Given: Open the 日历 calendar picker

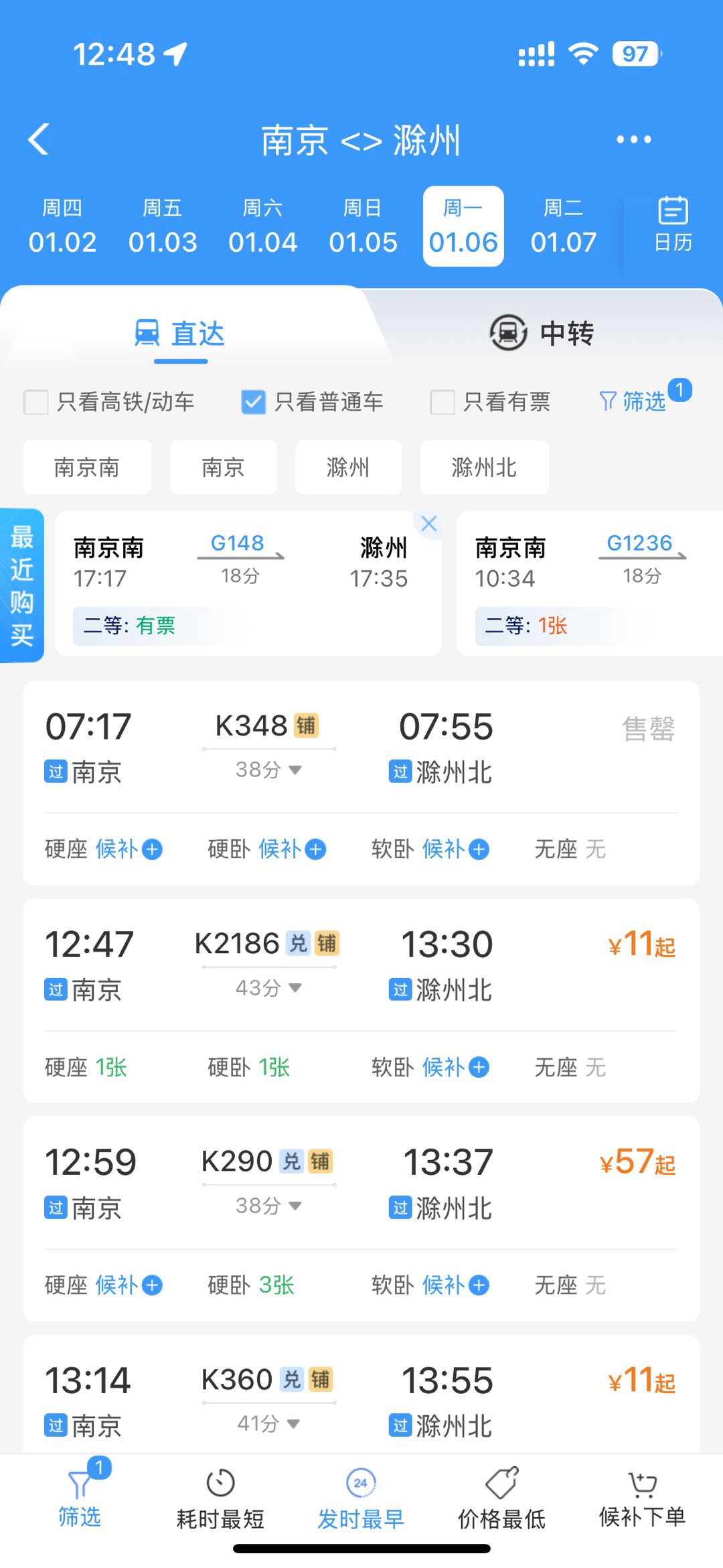Looking at the screenshot, I should (x=673, y=225).
